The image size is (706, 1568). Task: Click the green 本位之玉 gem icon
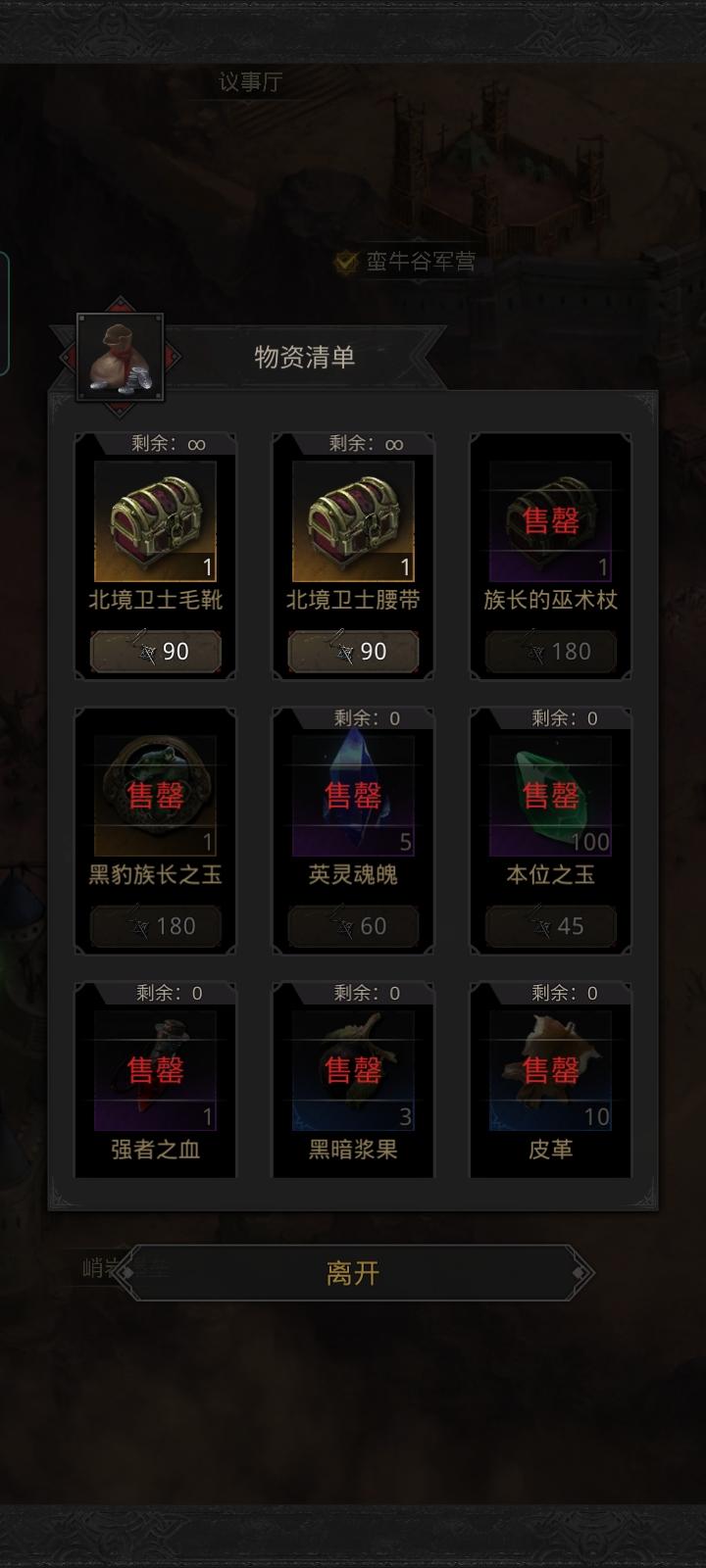[549, 794]
